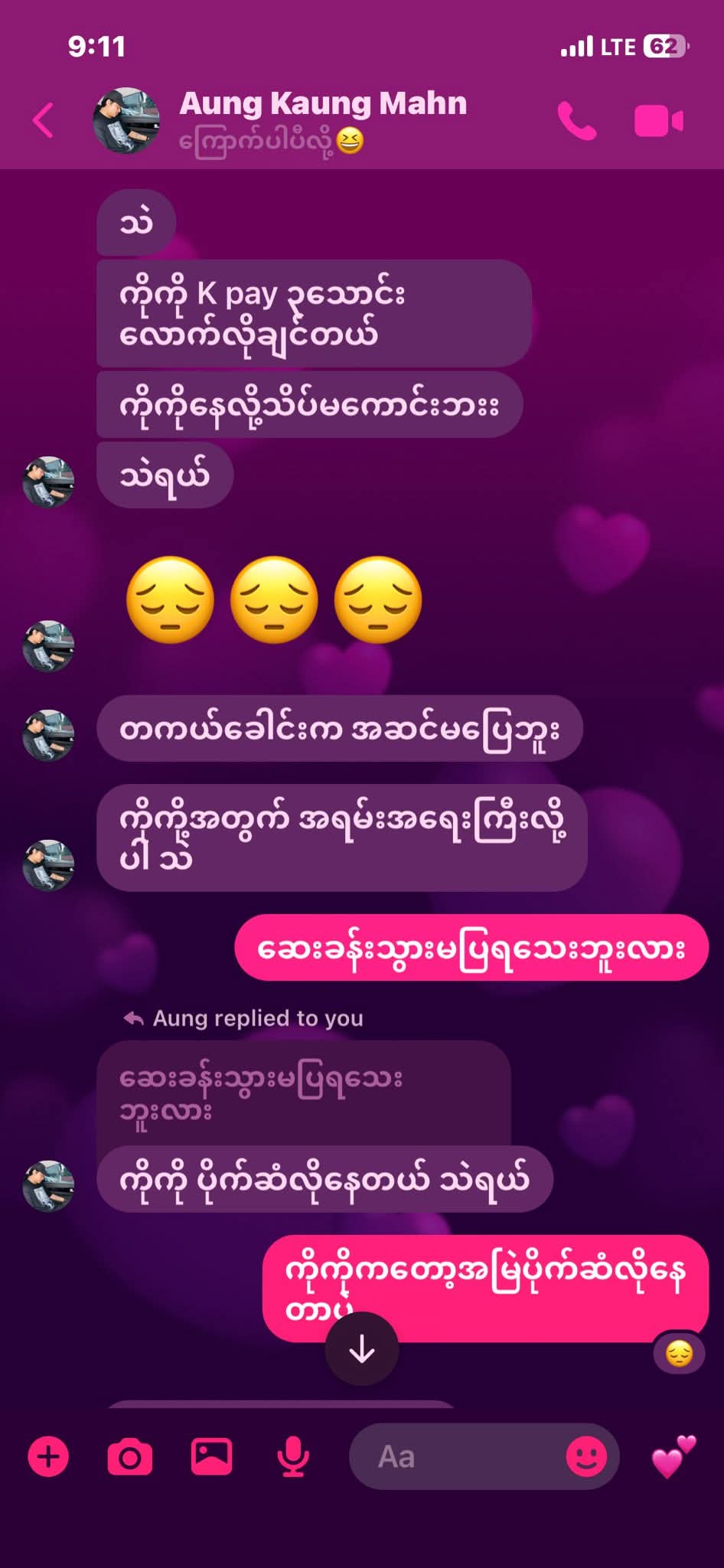The width and height of the screenshot is (724, 1568).
Task: Open the emoji picker in the message field
Action: pyautogui.click(x=586, y=1456)
